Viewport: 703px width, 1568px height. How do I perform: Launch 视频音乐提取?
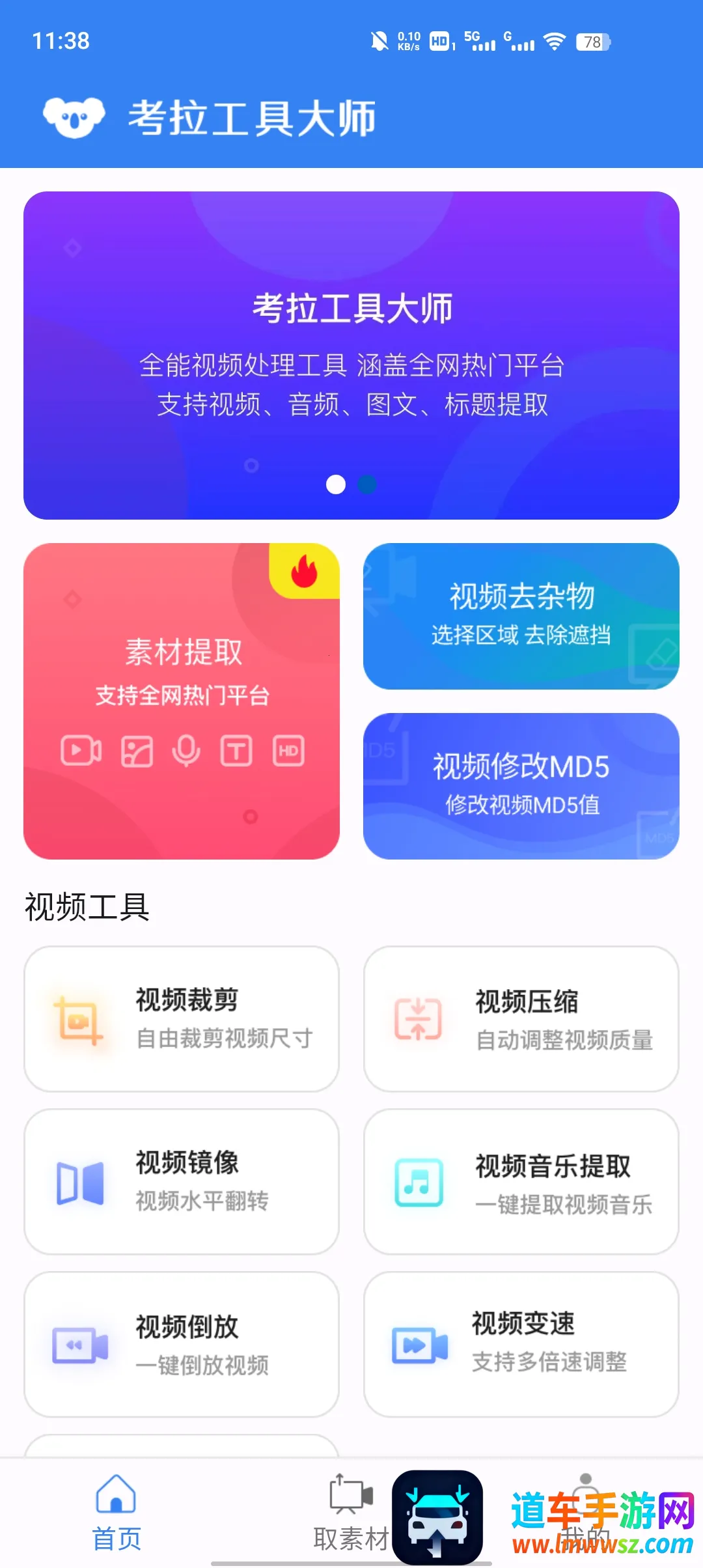521,1182
